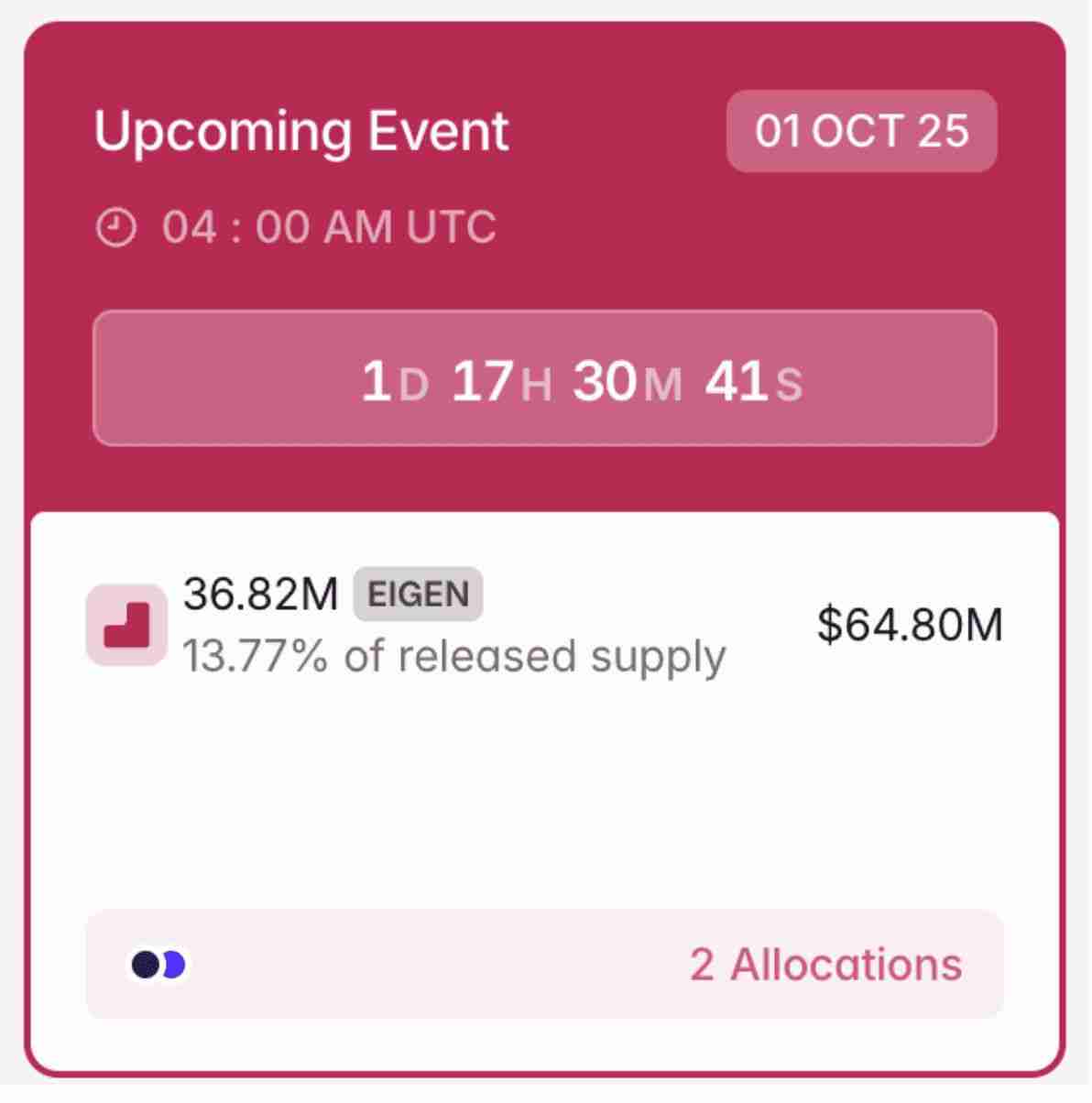This screenshot has width=1092, height=1103.
Task: Open the 01 OCT 25 date badge
Action: 862,130
